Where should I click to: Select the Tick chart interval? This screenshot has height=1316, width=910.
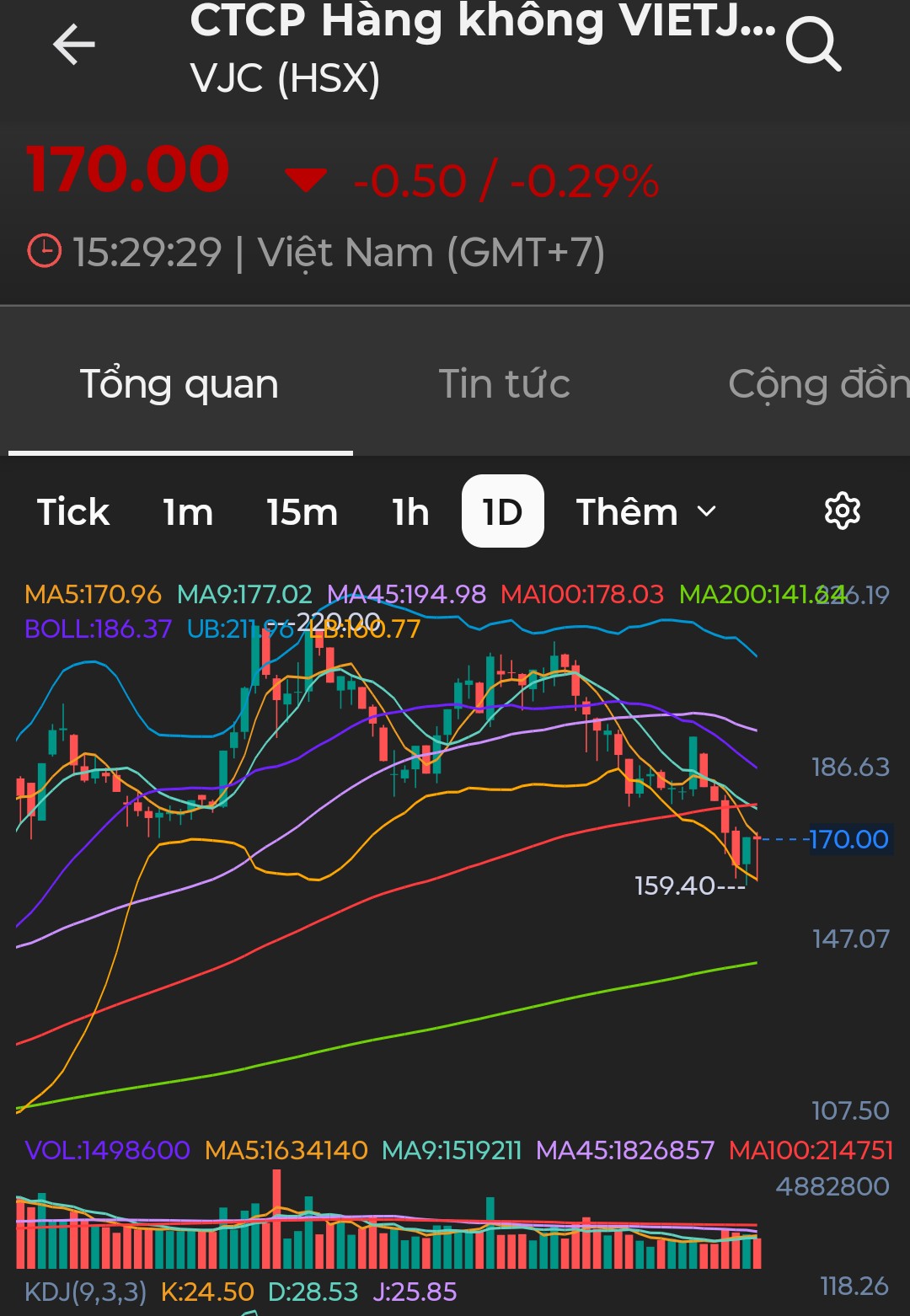pyautogui.click(x=73, y=512)
